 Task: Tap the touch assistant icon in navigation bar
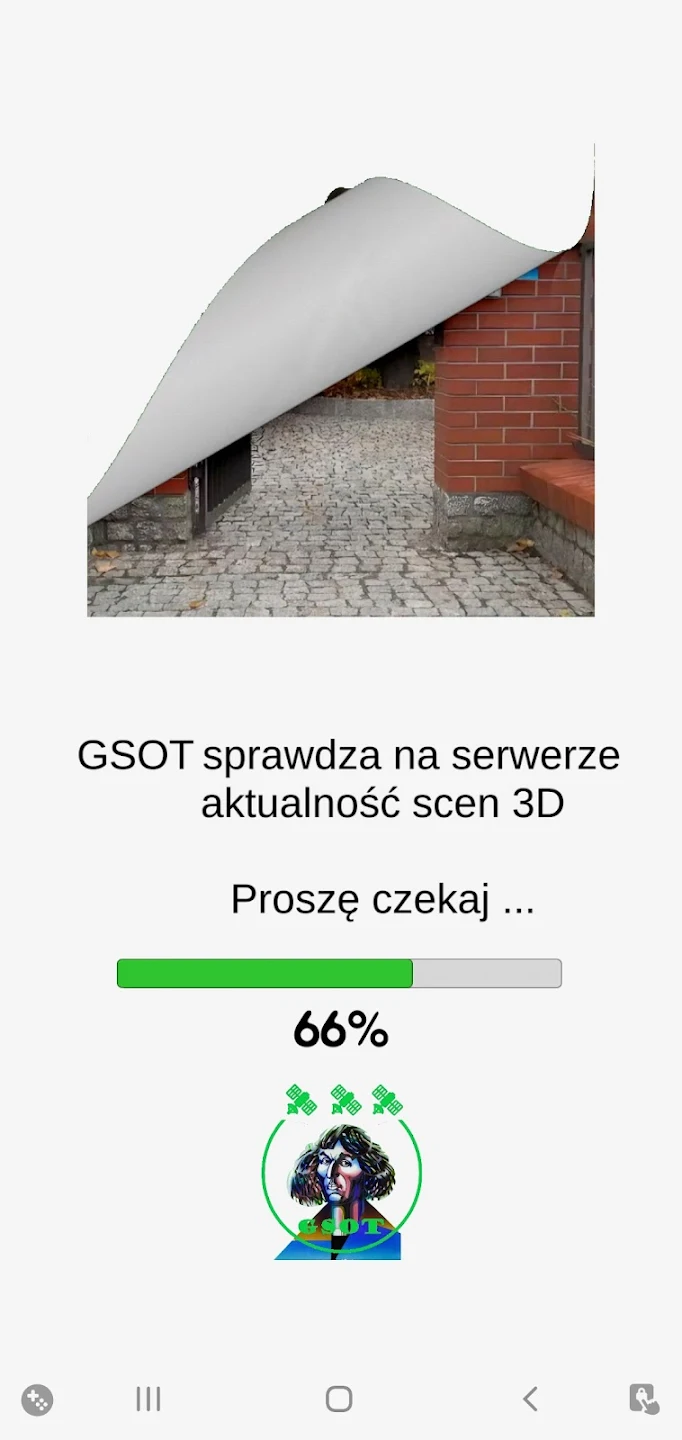tap(643, 1398)
